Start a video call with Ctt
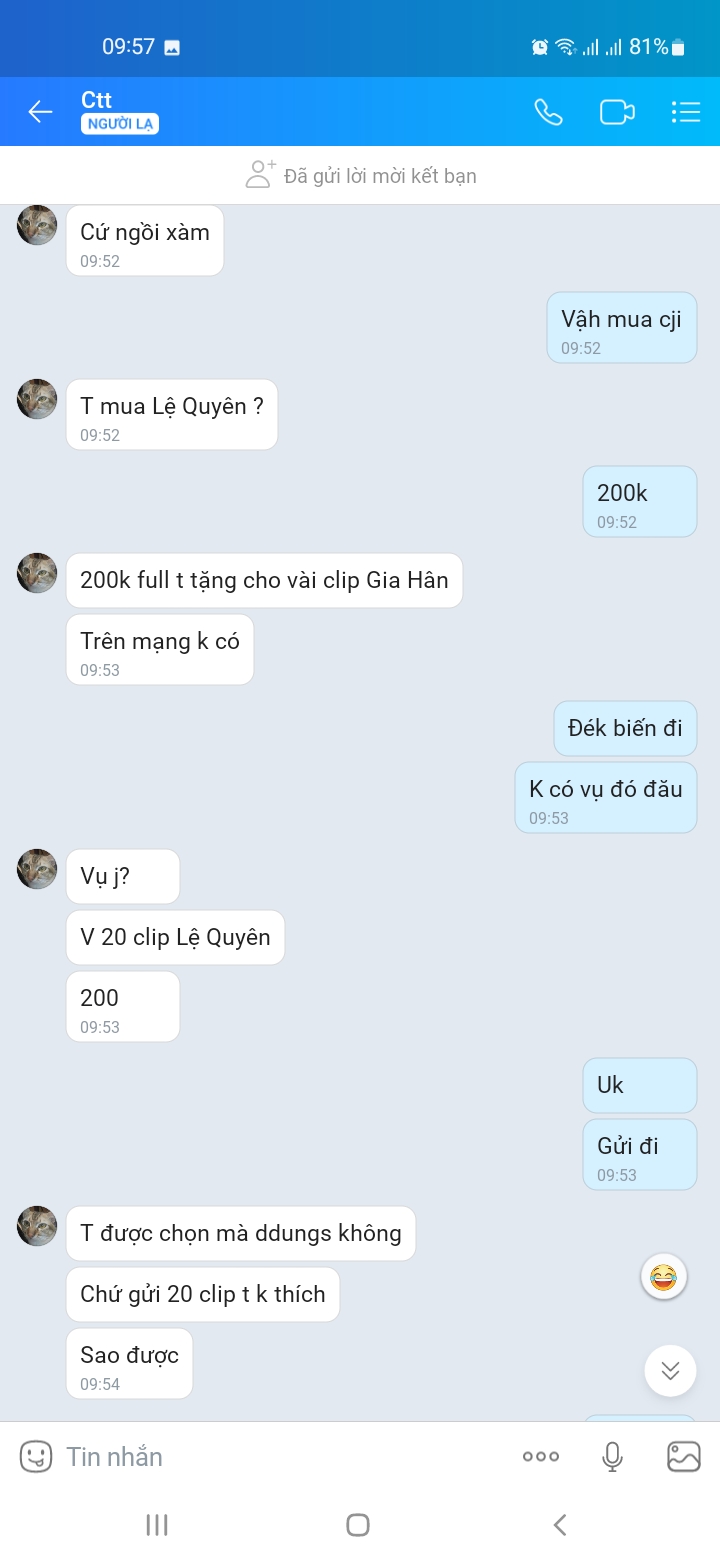Screen dimensions: 720x1560 click(617, 112)
